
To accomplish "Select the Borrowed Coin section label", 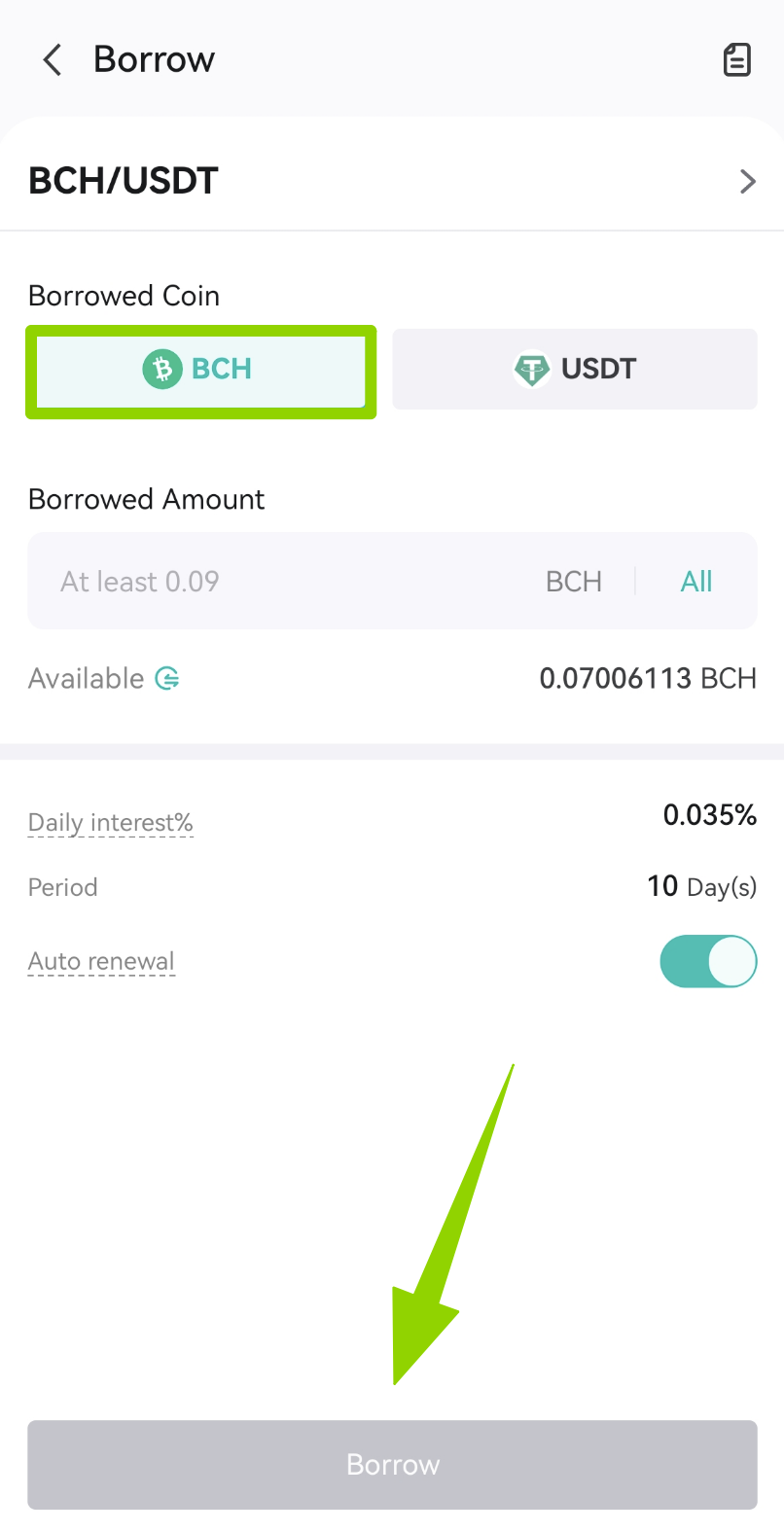I will 123,295.
